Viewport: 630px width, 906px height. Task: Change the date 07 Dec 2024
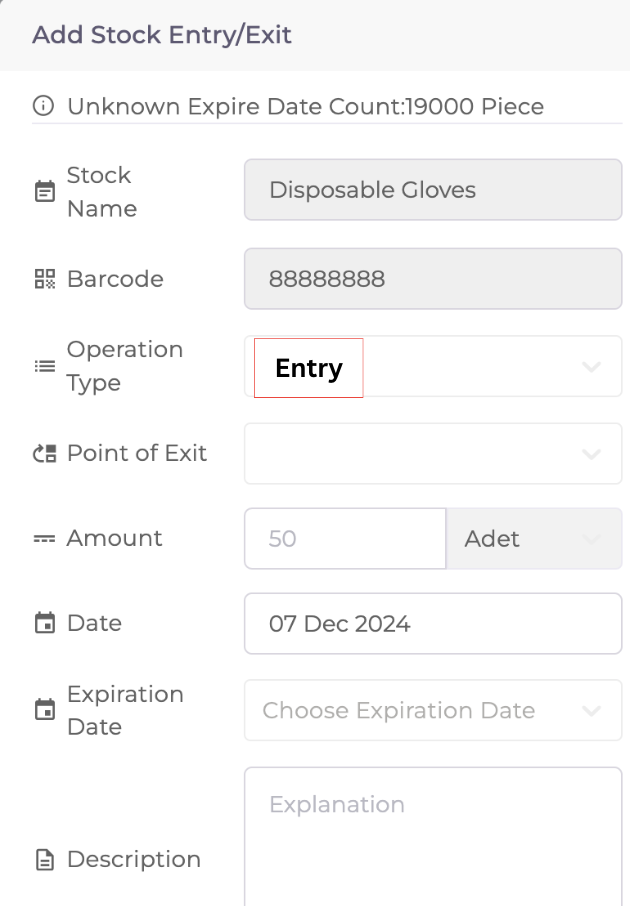coord(432,623)
